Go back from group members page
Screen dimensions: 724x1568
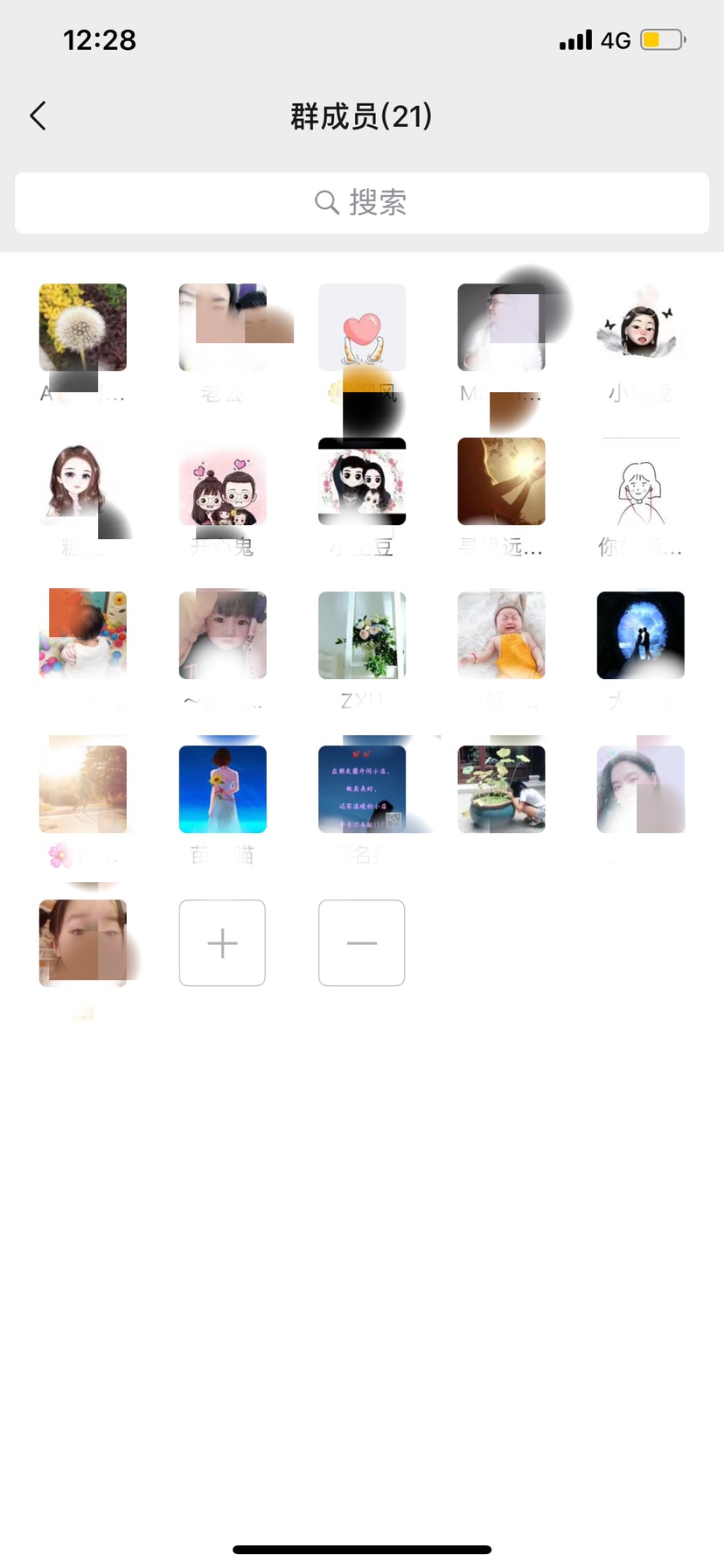38,115
